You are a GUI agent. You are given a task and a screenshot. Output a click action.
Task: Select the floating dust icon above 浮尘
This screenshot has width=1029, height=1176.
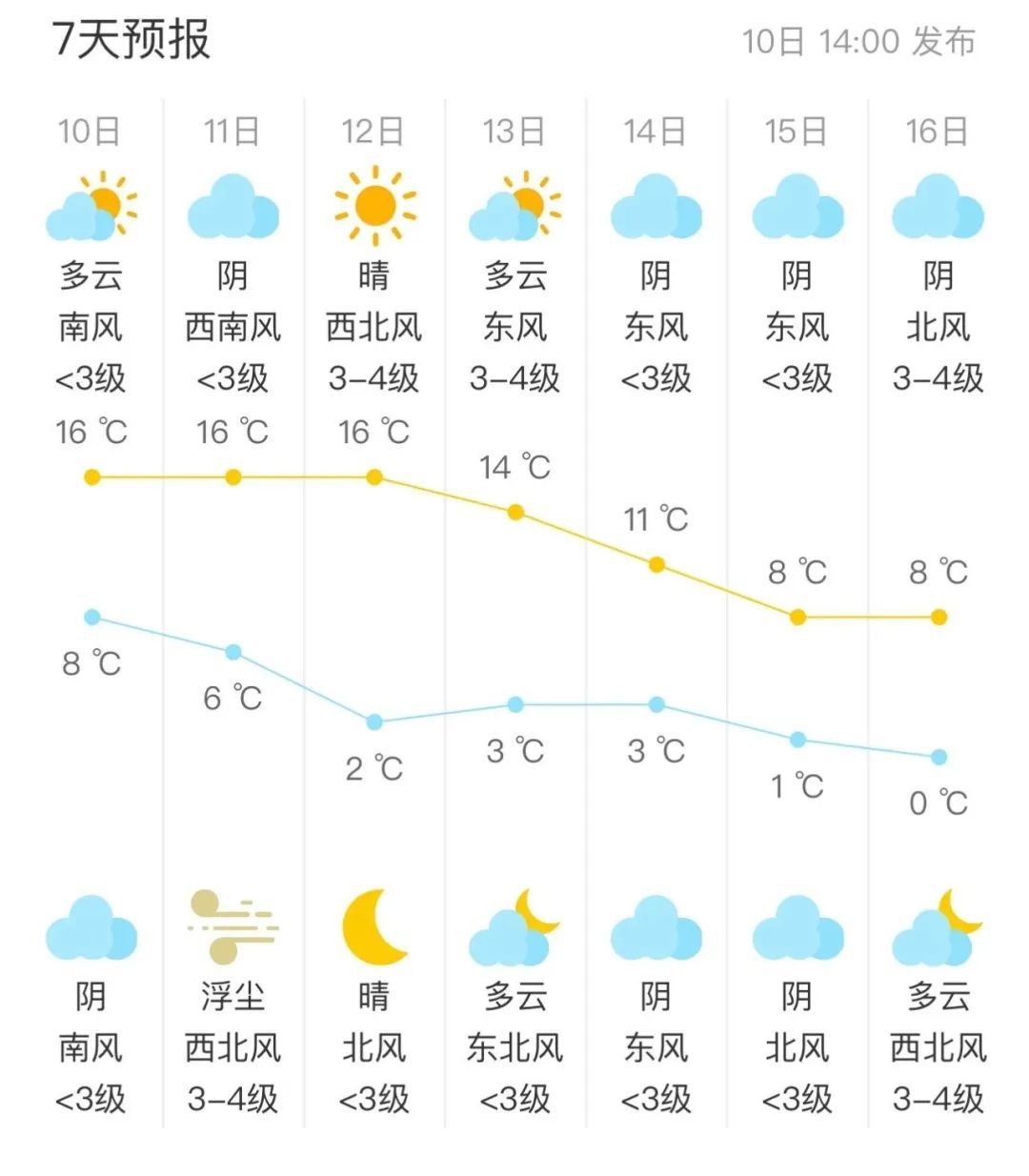point(233,929)
